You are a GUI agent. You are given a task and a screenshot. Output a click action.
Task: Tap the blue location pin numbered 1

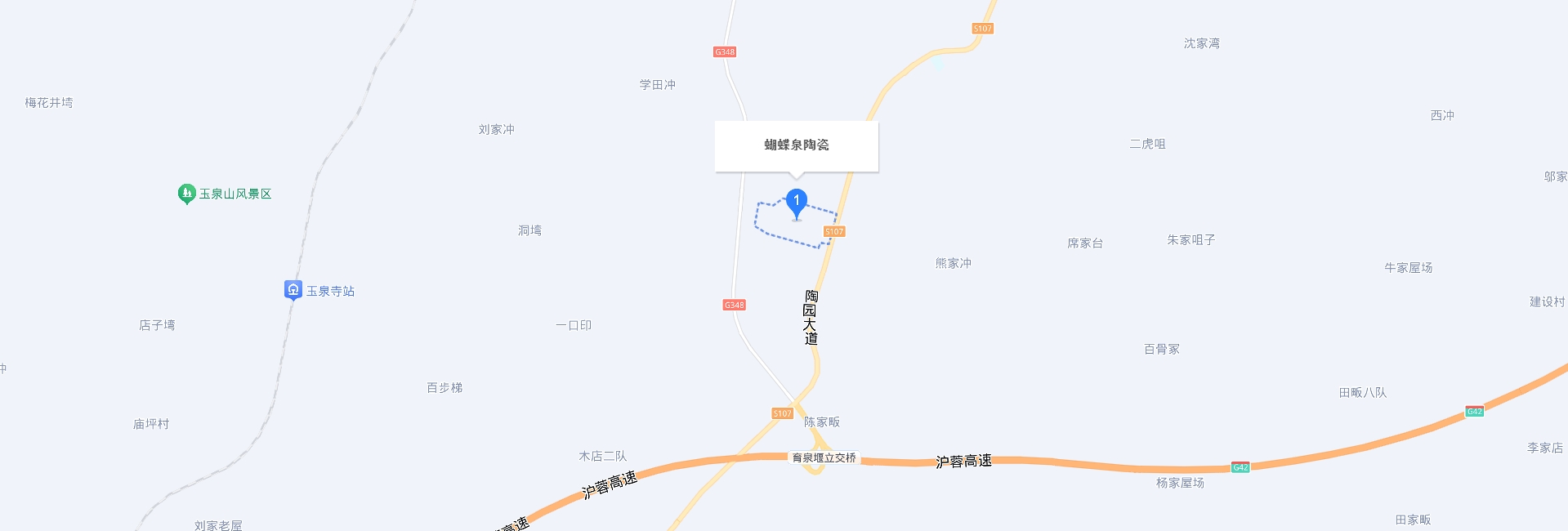click(797, 202)
